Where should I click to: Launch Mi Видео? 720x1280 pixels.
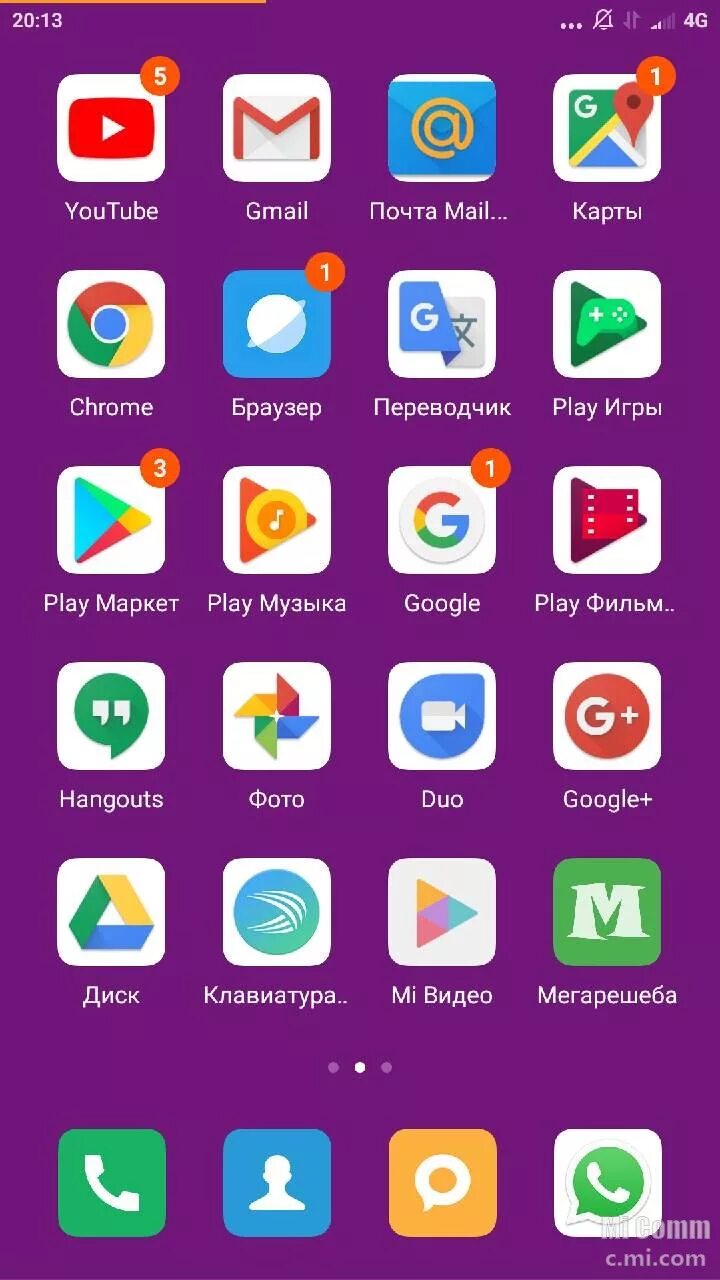tap(441, 912)
